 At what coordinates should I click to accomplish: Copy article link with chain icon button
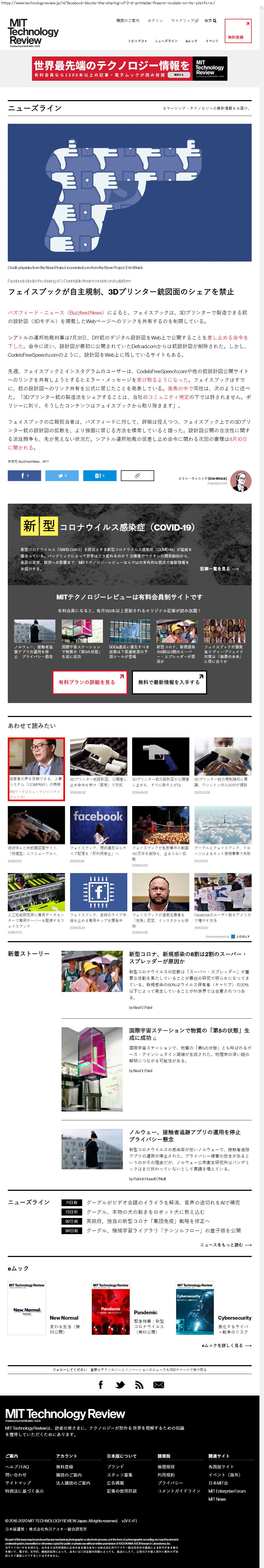point(138,475)
